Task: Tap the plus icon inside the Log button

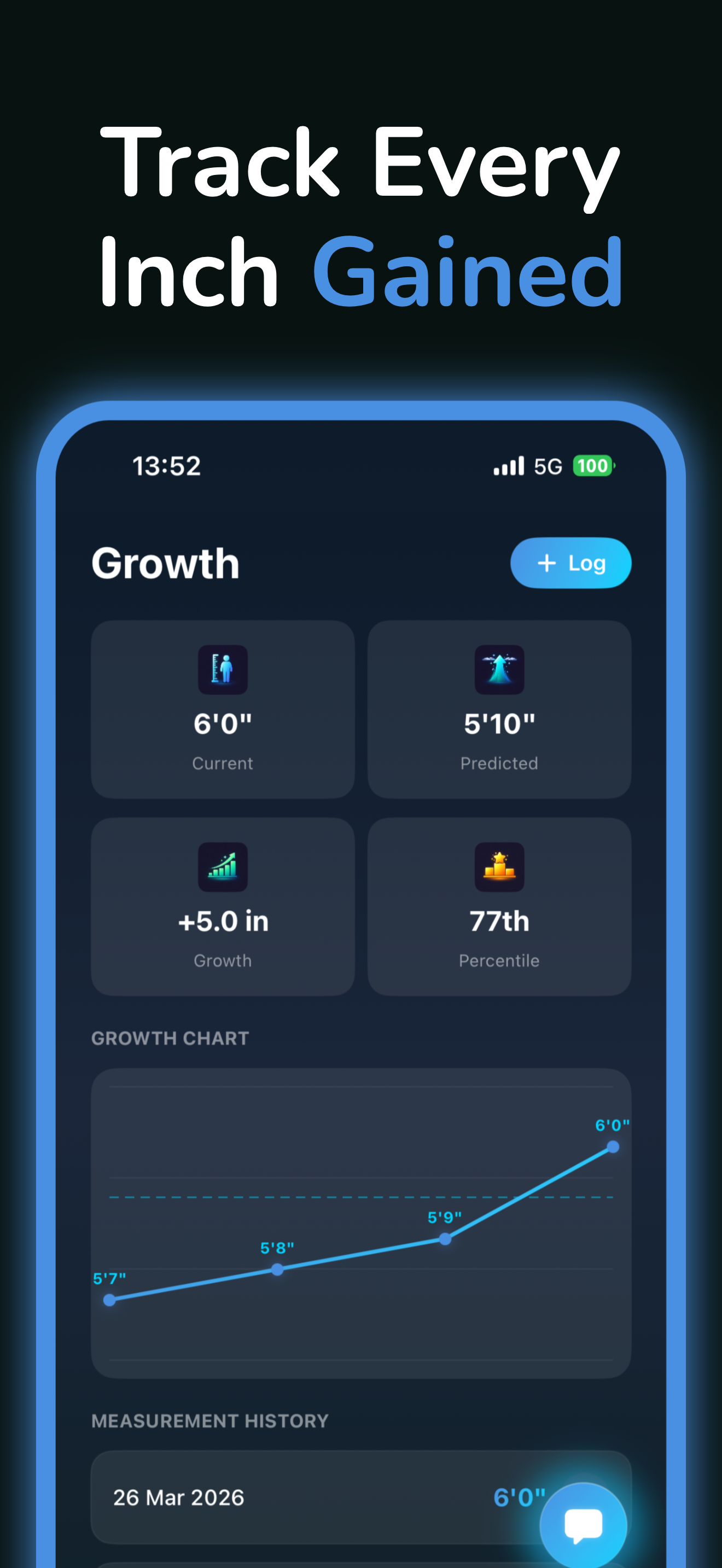Action: point(546,563)
